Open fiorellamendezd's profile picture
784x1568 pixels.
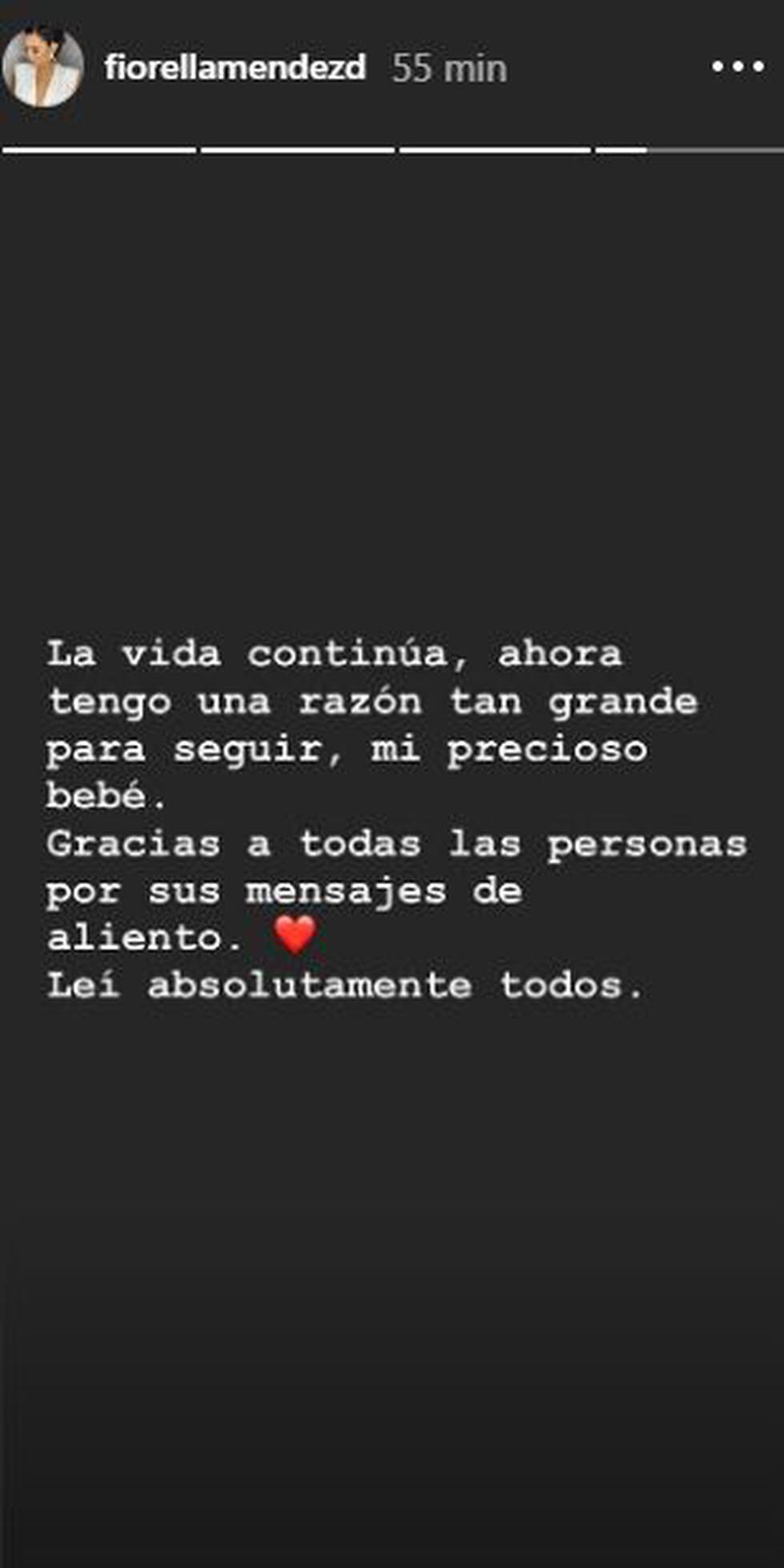[x=43, y=67]
